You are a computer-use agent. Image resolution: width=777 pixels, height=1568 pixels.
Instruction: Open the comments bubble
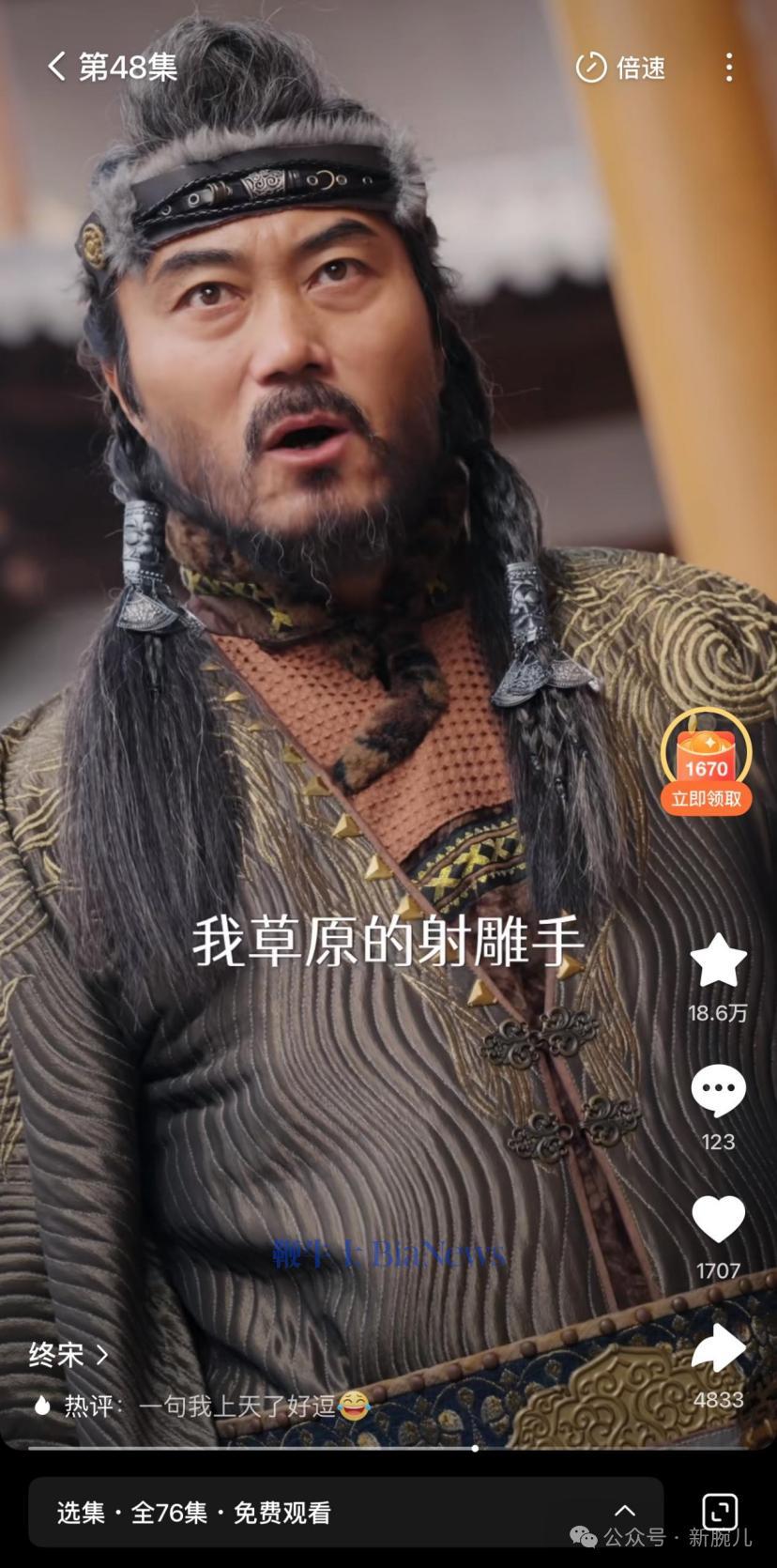pyautogui.click(x=718, y=1091)
